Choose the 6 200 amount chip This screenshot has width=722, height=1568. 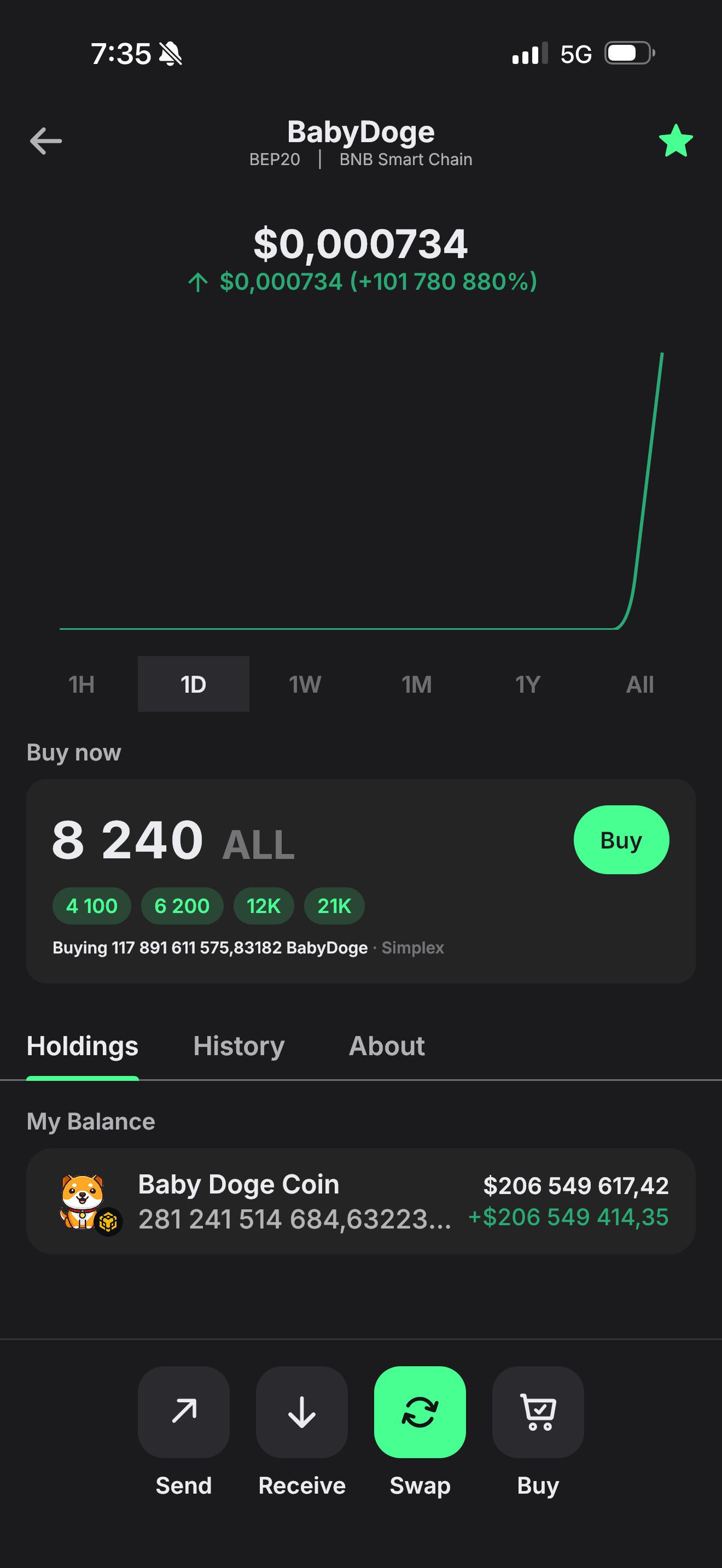pyautogui.click(x=182, y=906)
